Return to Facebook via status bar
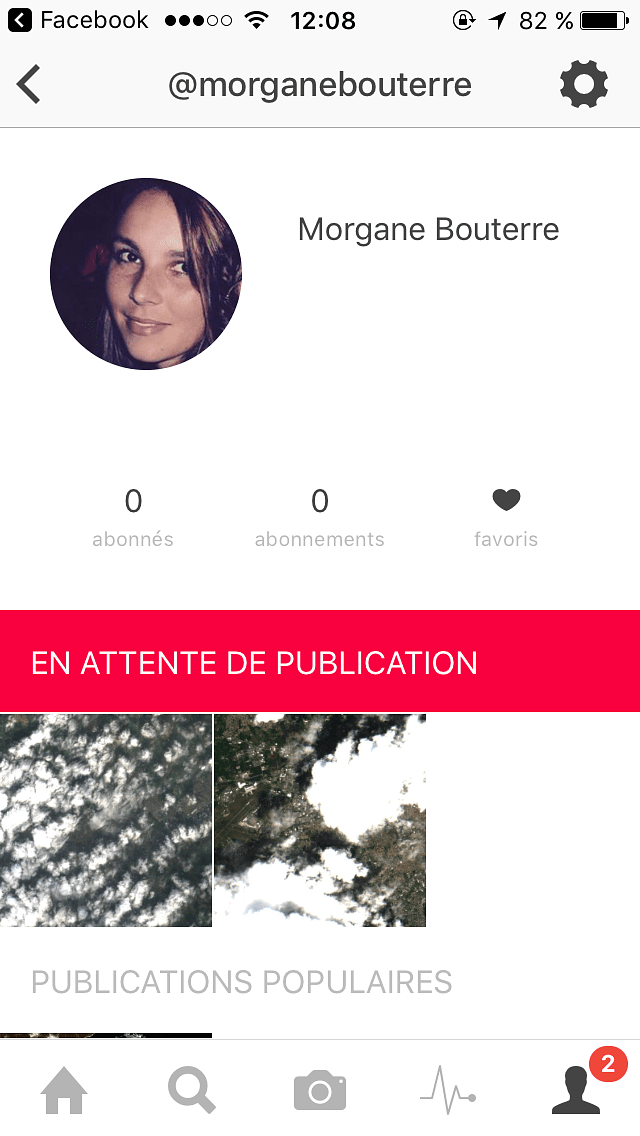Viewport: 640px width, 1136px height. point(78,20)
